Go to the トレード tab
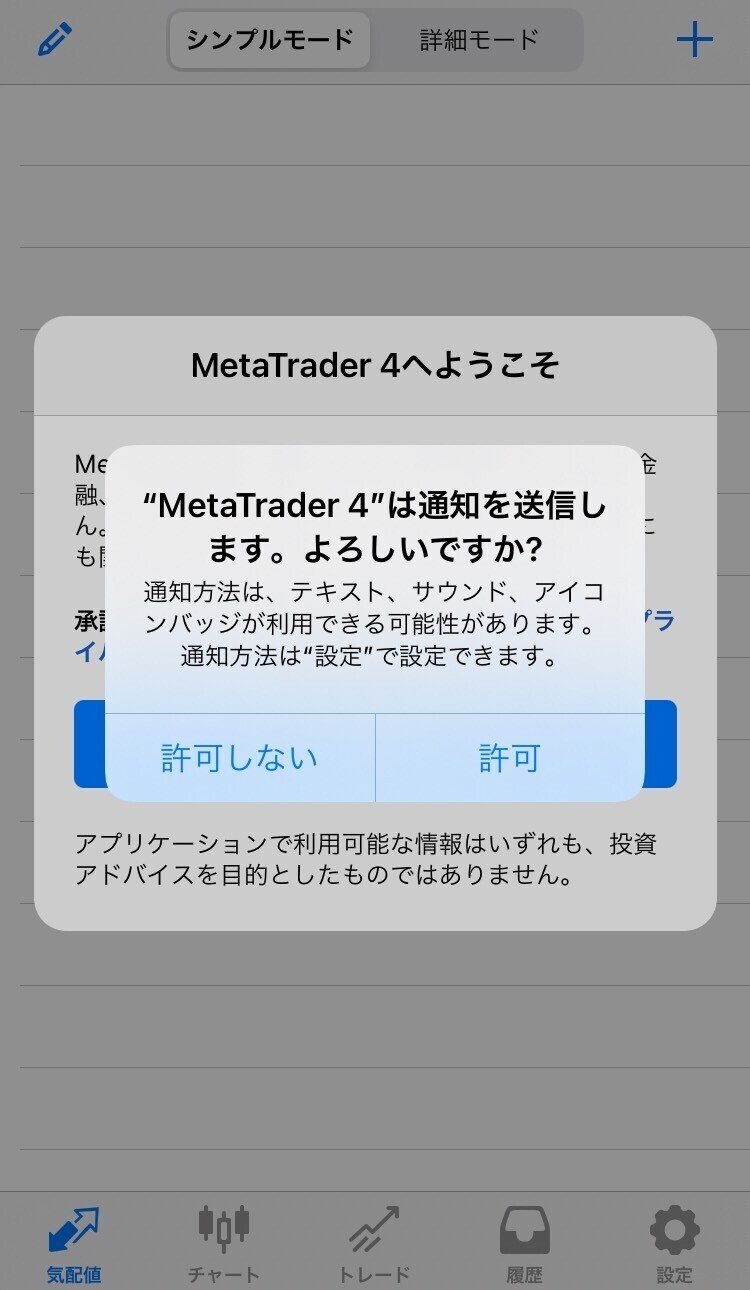750x1290 pixels. pos(374,1243)
